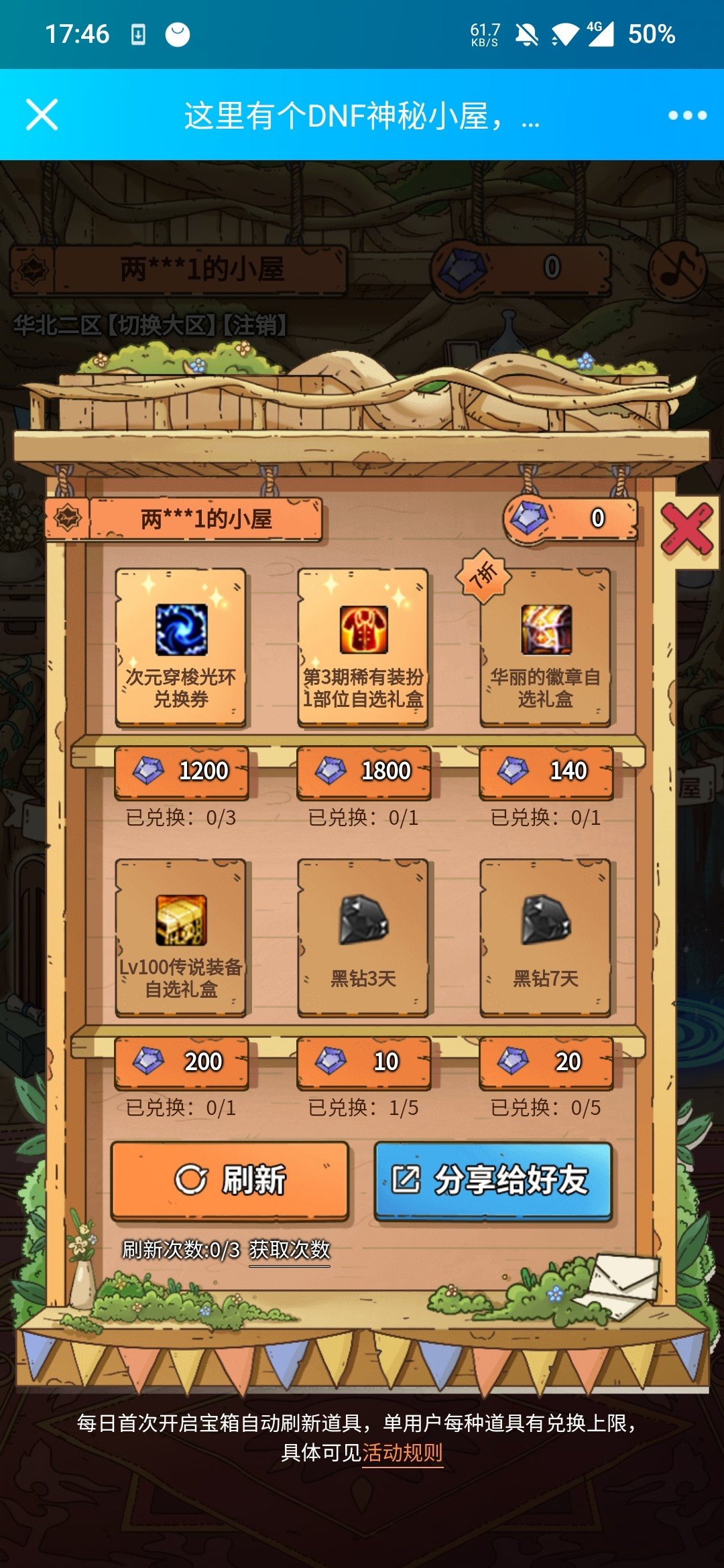The height and width of the screenshot is (1568, 724).
Task: Redeem the item priced at 1200 gems
Action: point(181,771)
